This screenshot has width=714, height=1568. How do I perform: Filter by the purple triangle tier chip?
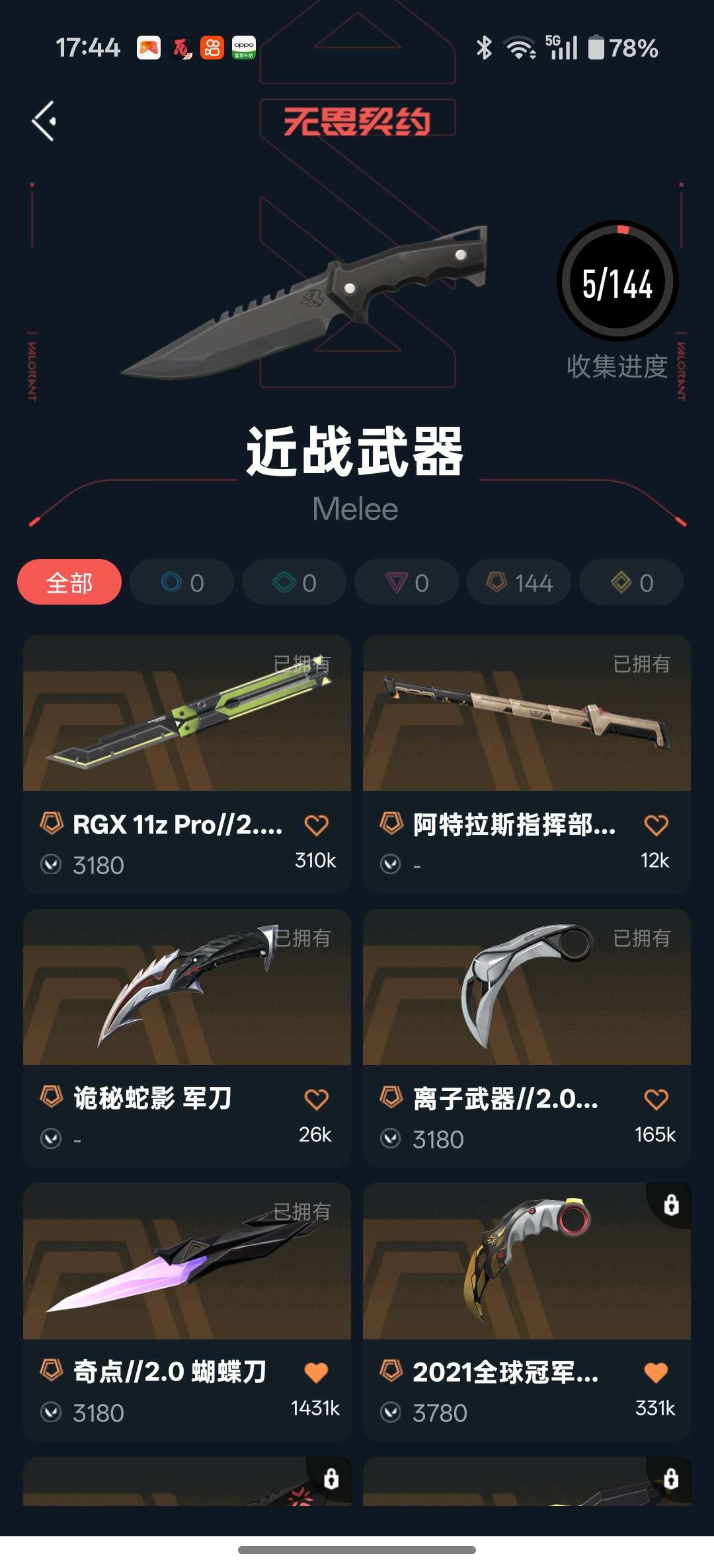[407, 582]
